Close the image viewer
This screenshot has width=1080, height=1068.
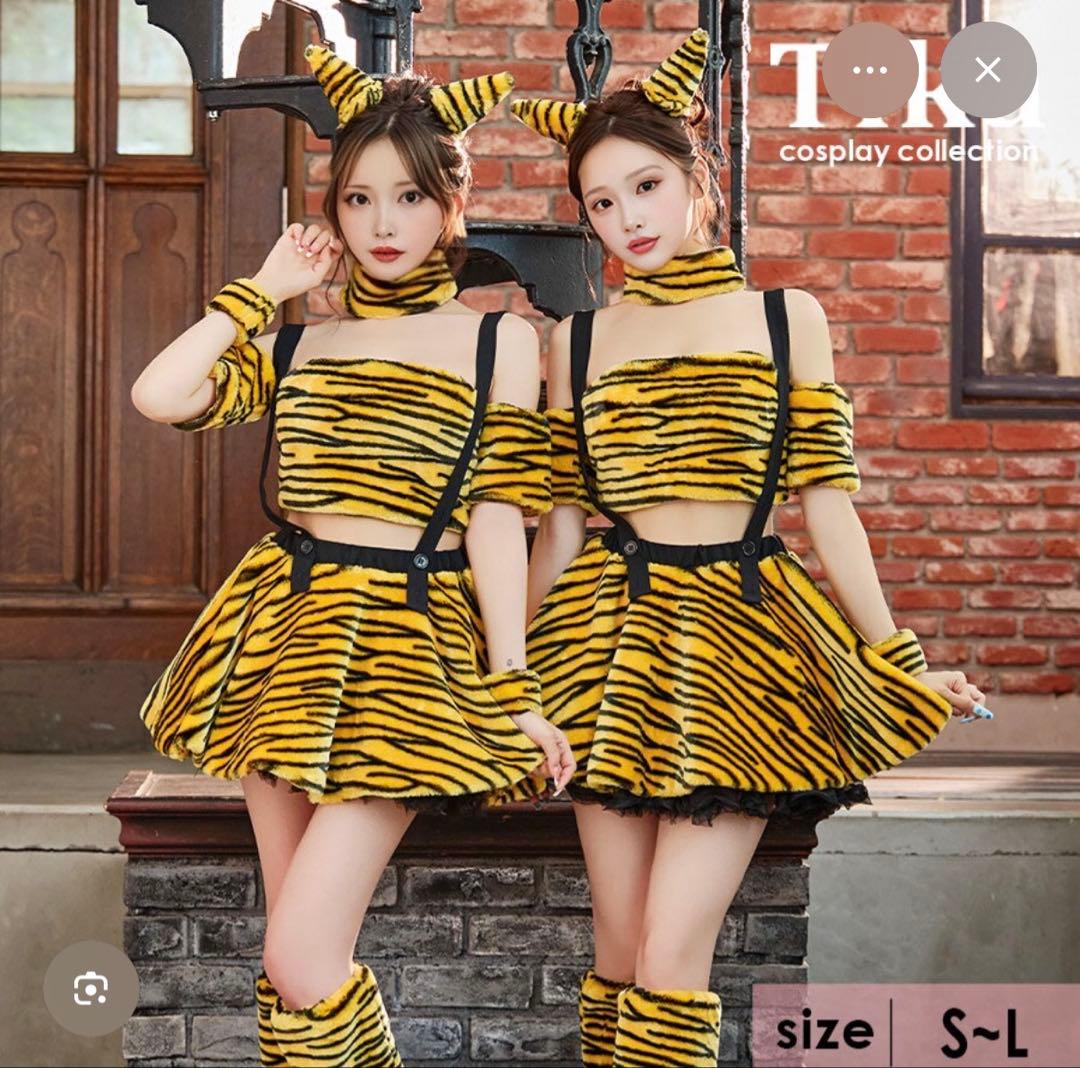coord(988,70)
